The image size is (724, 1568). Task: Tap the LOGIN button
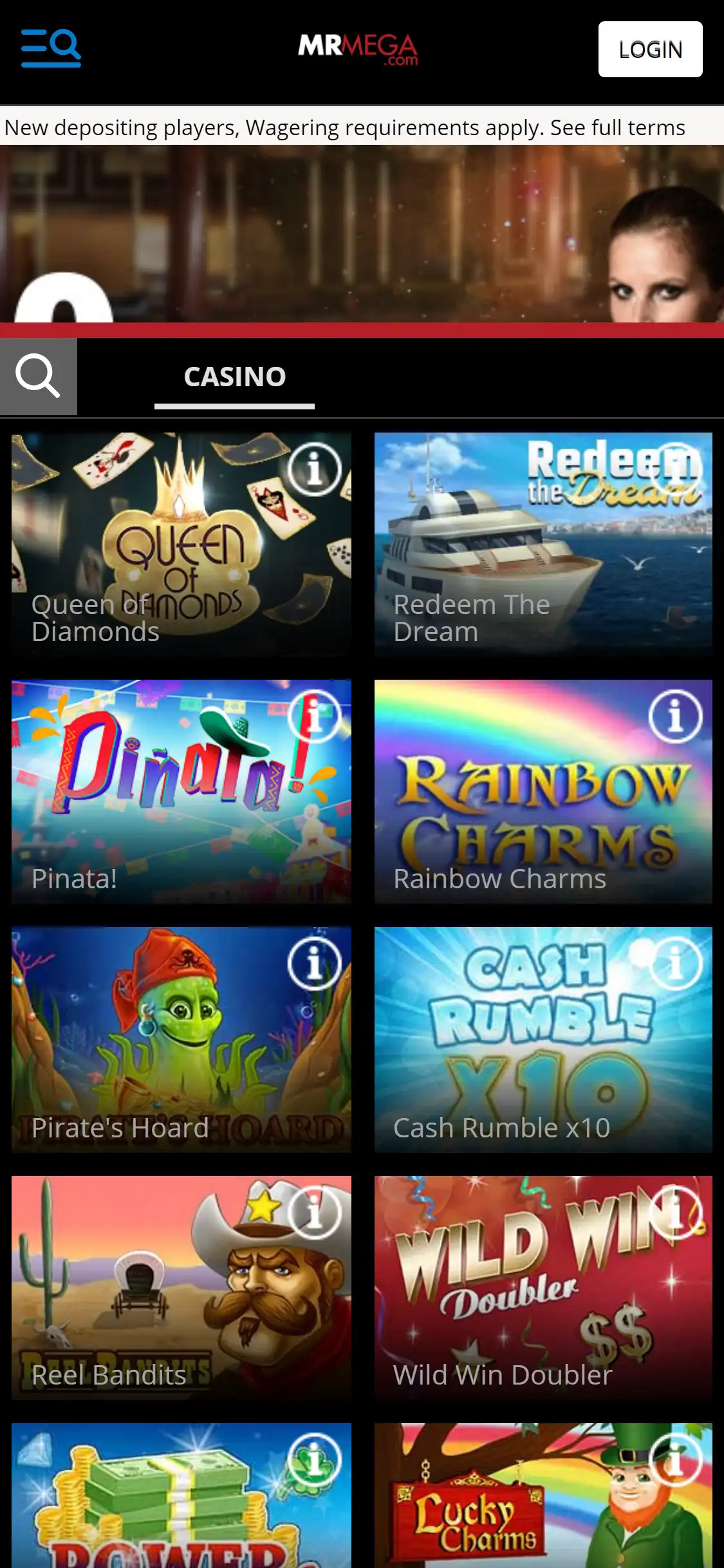pos(650,50)
